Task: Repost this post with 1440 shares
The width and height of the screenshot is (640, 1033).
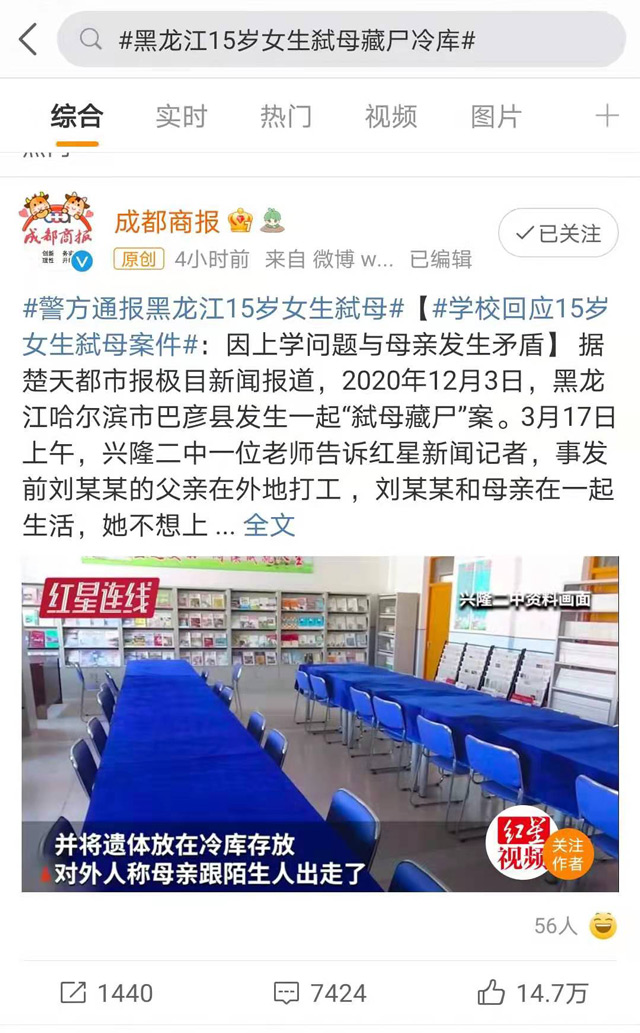Action: 107,992
